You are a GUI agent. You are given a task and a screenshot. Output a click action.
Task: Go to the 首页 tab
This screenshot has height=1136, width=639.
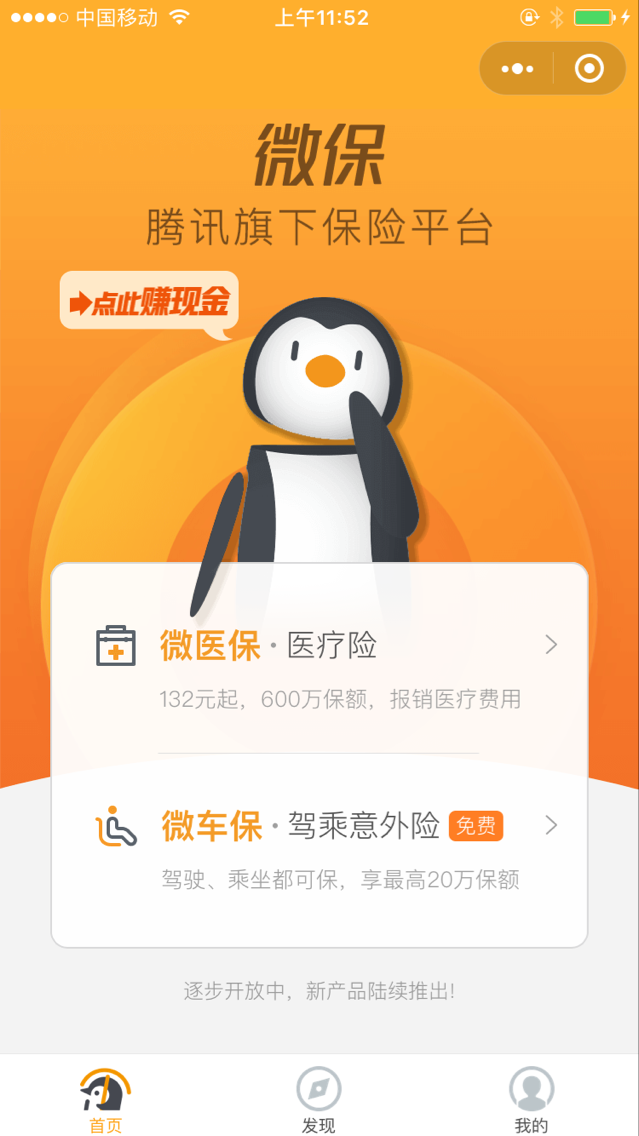coord(106,1099)
